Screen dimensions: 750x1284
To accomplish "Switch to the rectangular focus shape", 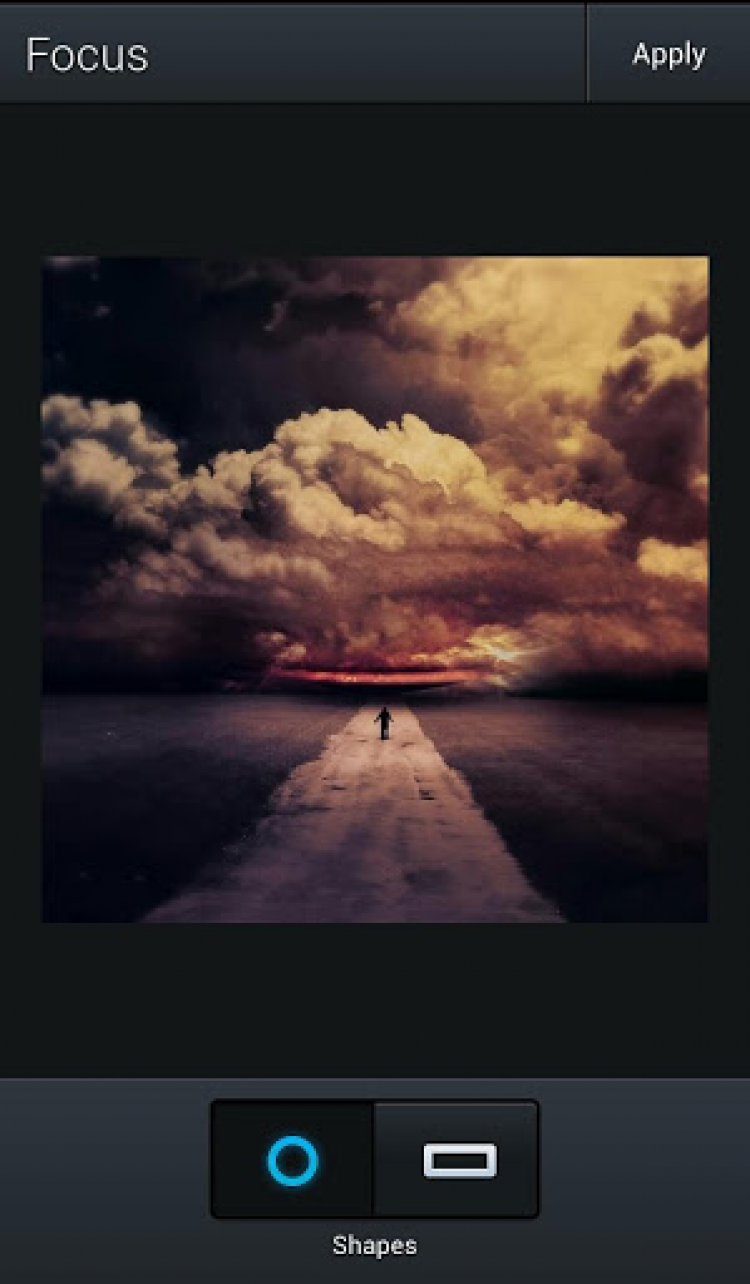I will pos(459,1161).
